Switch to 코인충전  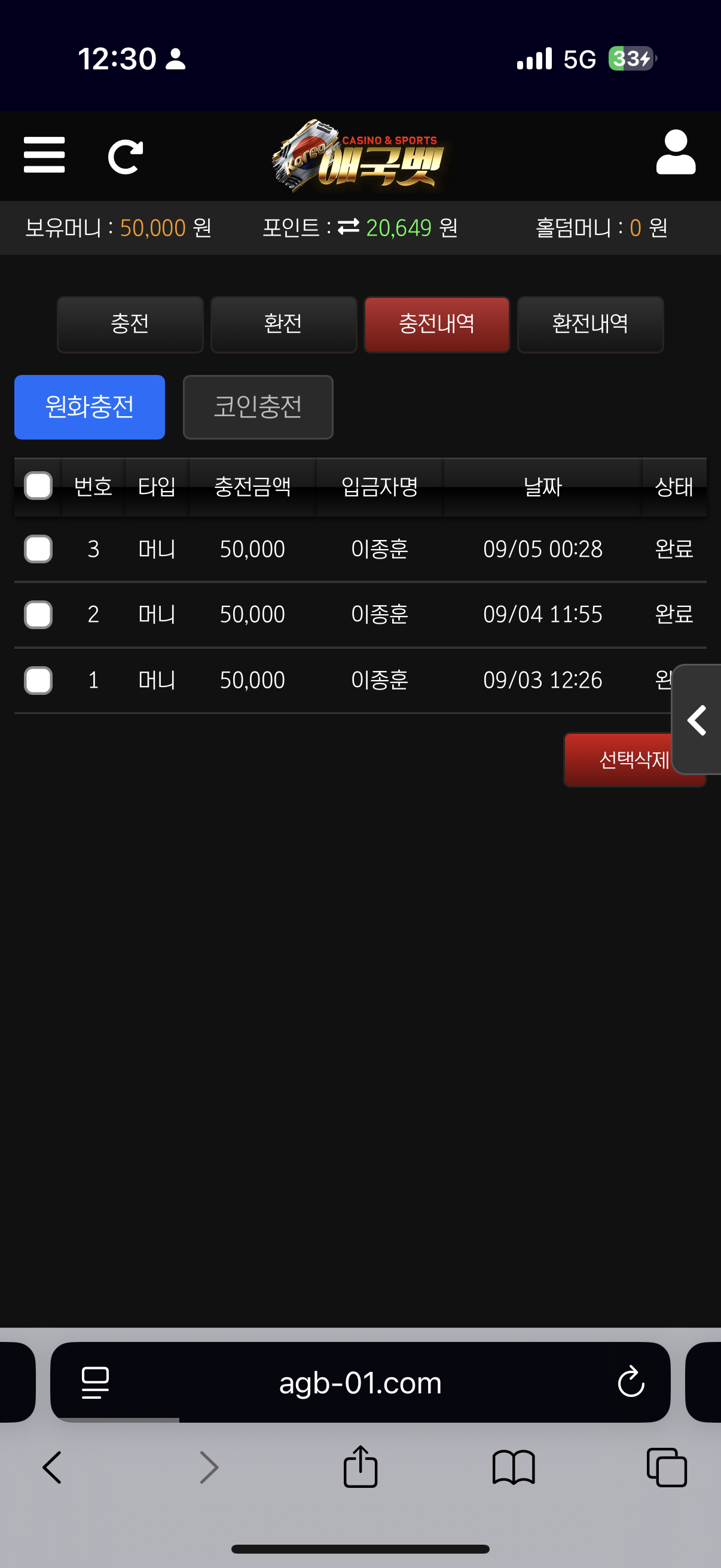258,407
